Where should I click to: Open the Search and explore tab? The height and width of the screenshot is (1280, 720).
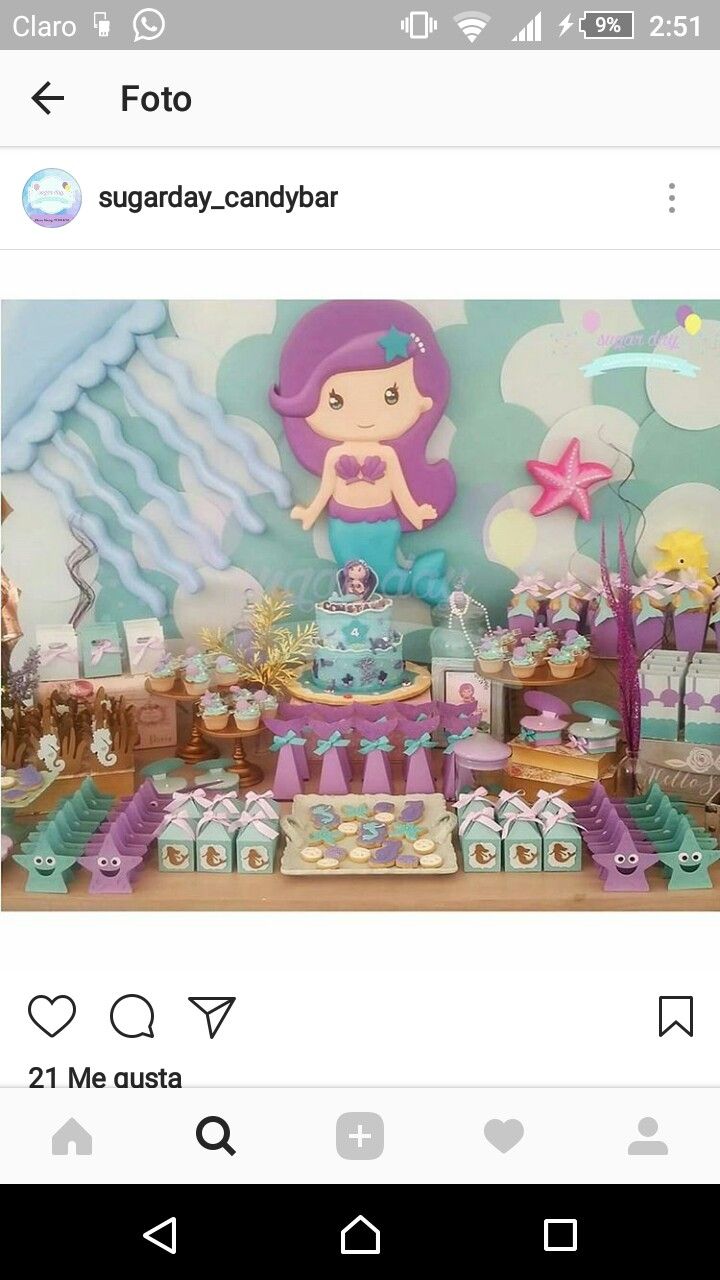[216, 1136]
